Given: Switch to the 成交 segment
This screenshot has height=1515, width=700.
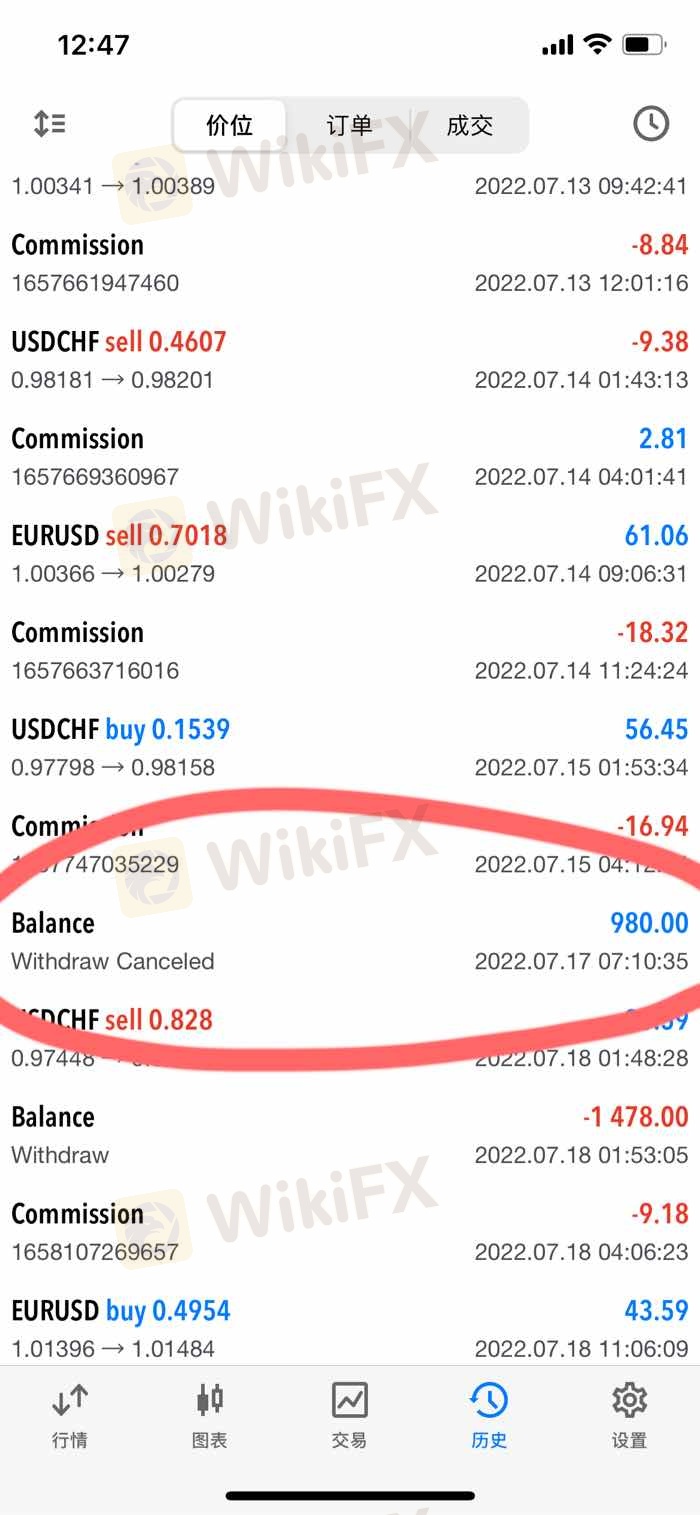Looking at the screenshot, I should 469,125.
